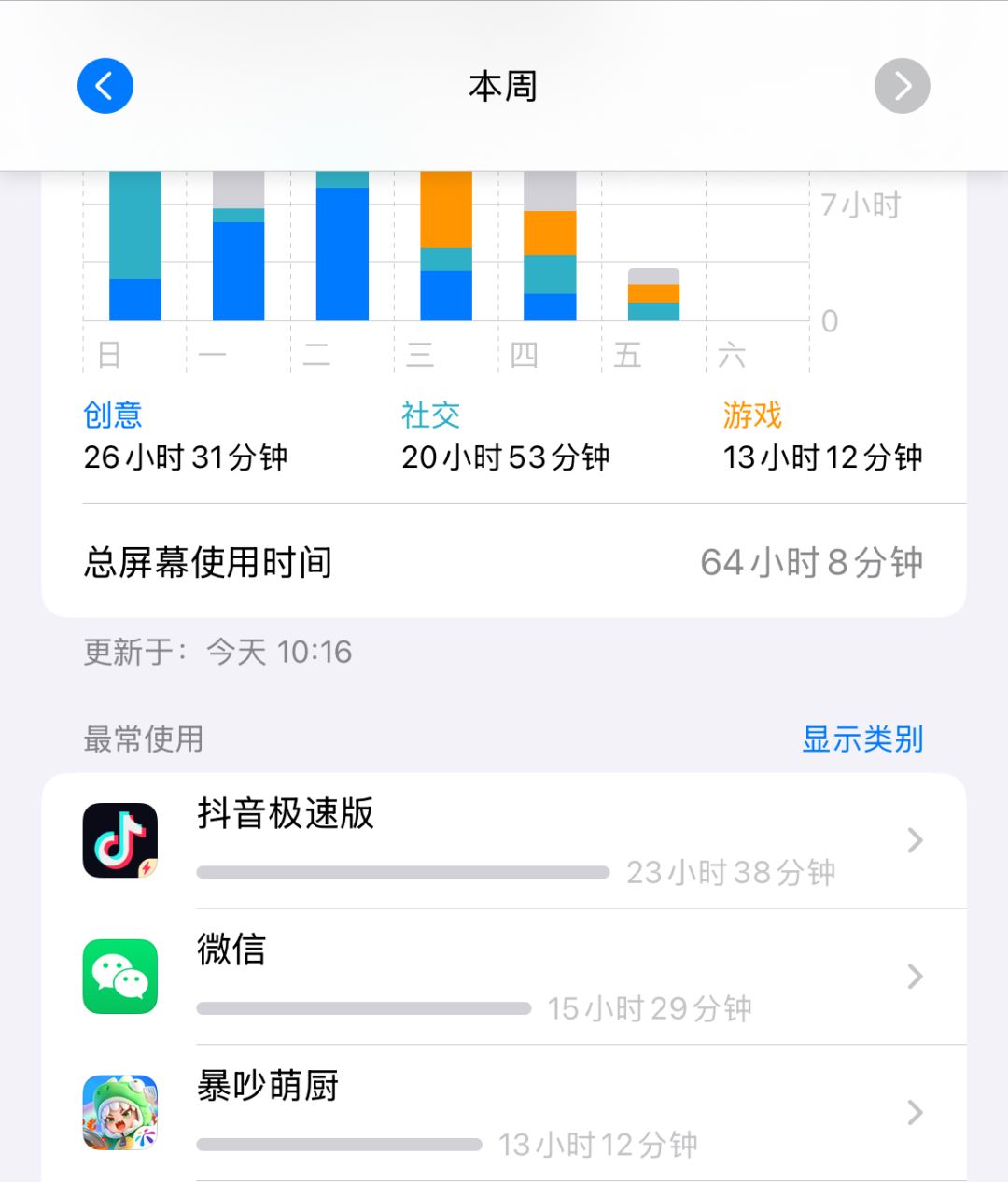Select the 六 day label on the chart
The width and height of the screenshot is (1008, 1182).
pyautogui.click(x=734, y=354)
